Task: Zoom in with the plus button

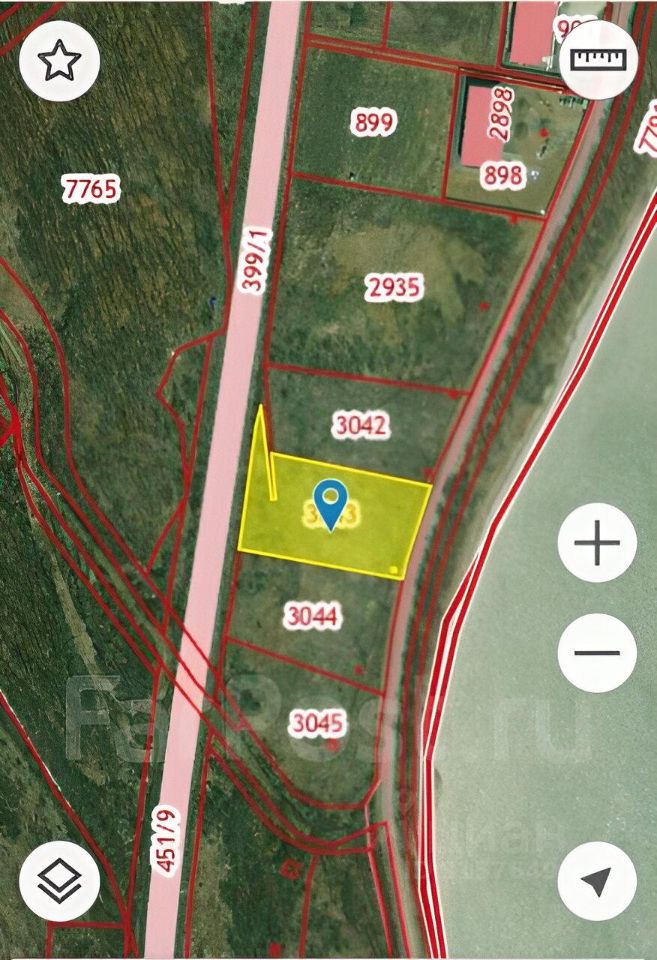Action: [597, 544]
